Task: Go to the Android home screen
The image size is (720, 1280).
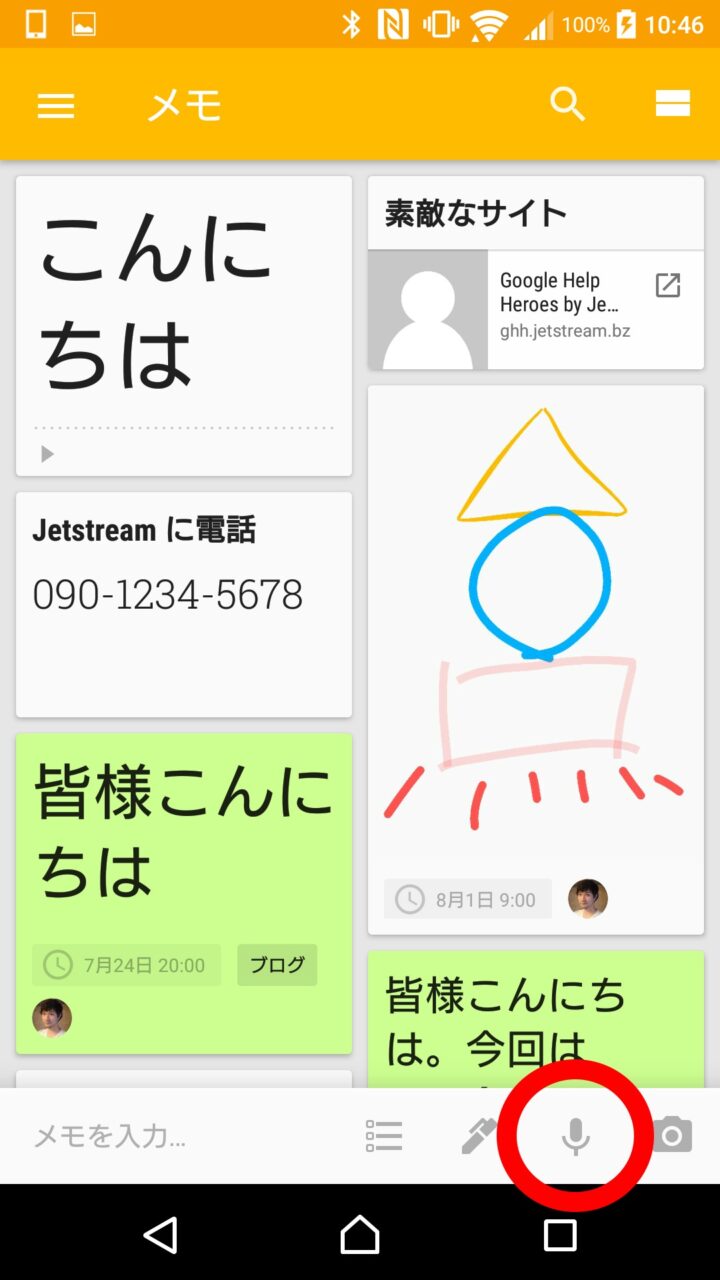Action: pyautogui.click(x=360, y=1235)
